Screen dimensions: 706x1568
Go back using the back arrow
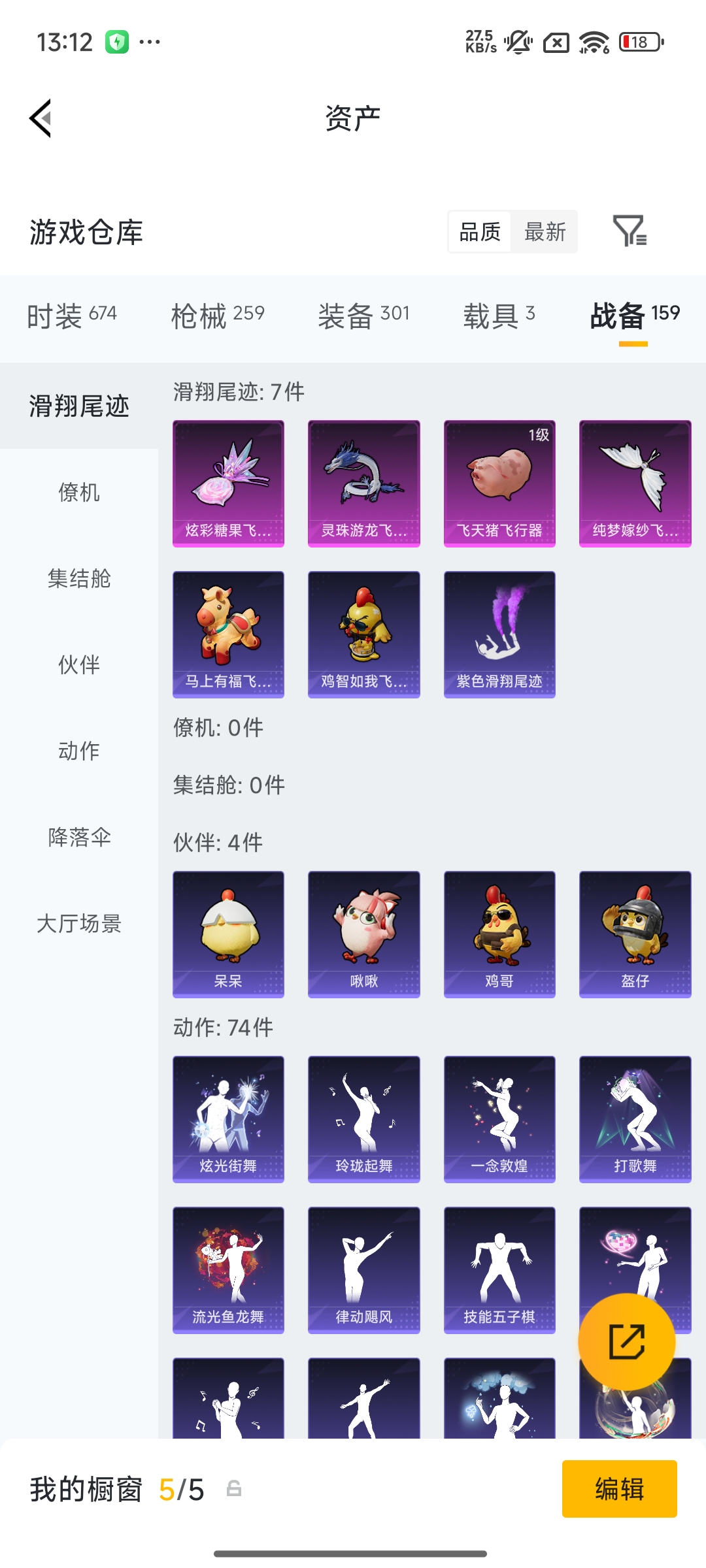pyautogui.click(x=41, y=116)
